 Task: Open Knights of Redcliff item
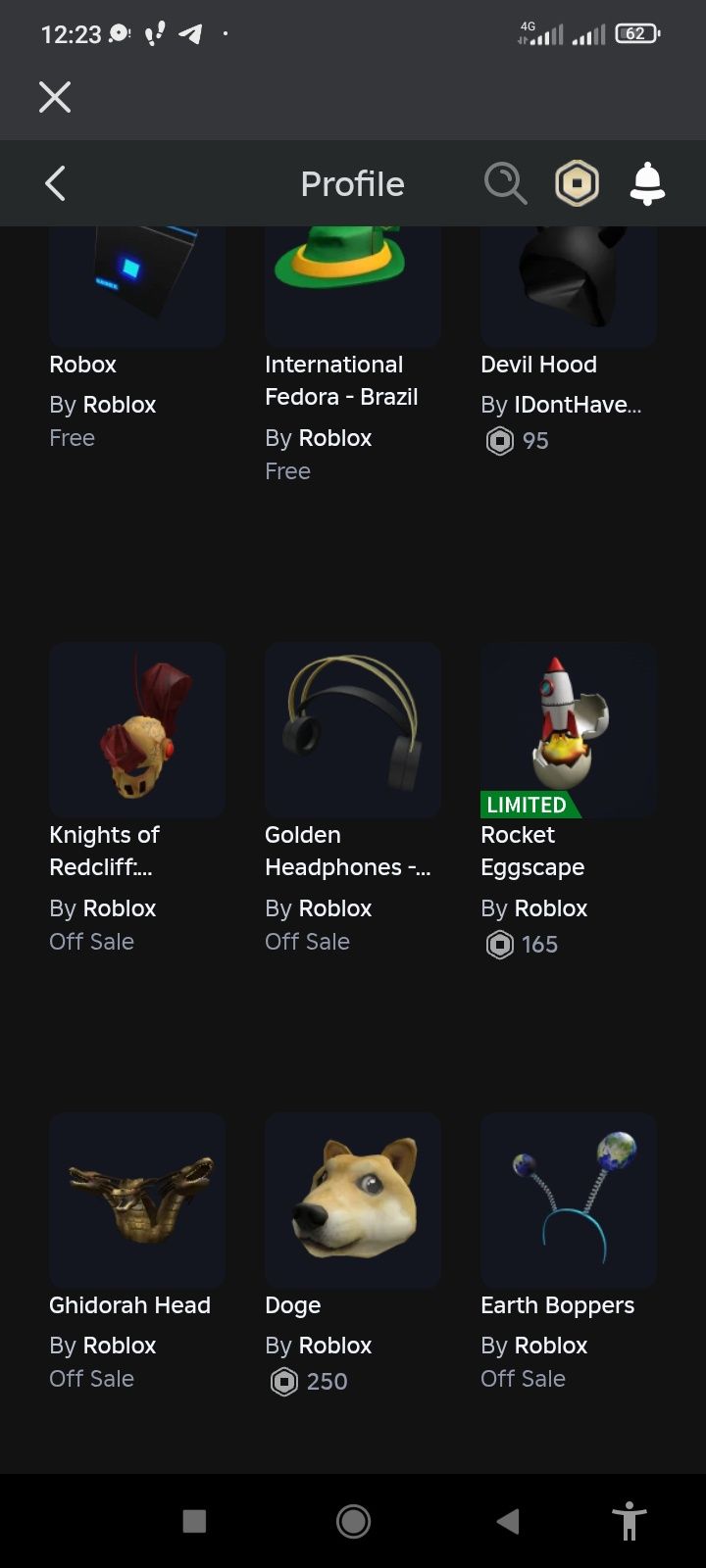137,730
